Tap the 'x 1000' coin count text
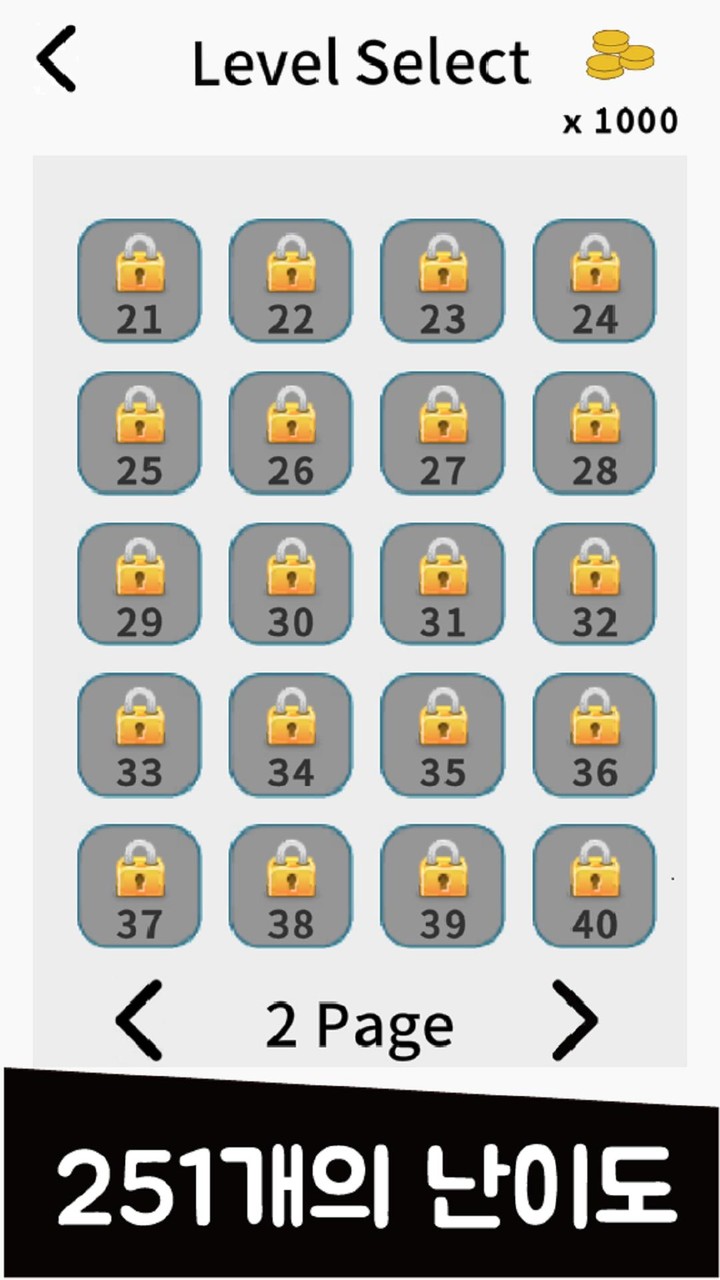Viewport: 720px width, 1280px height. pyautogui.click(x=622, y=120)
